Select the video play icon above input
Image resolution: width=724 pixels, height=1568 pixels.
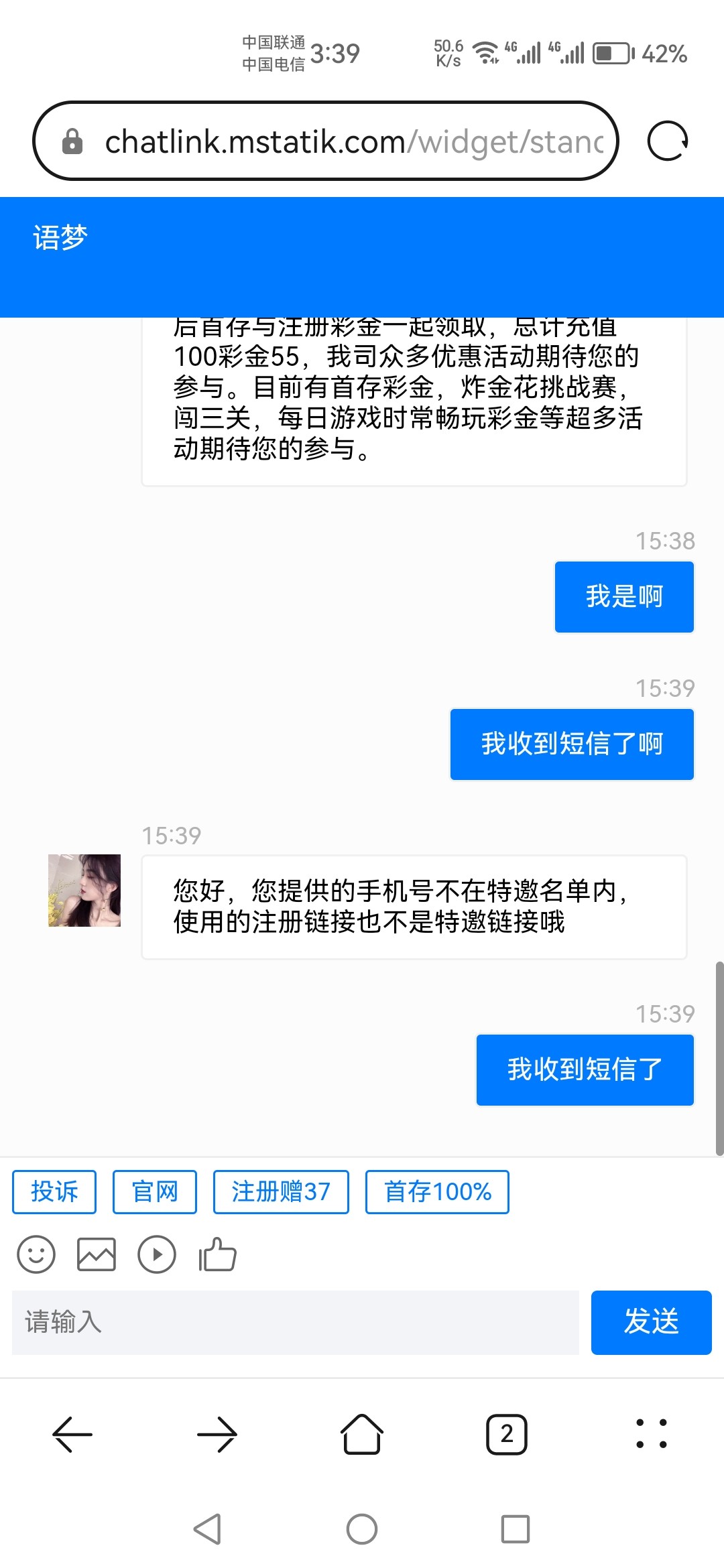click(157, 1254)
